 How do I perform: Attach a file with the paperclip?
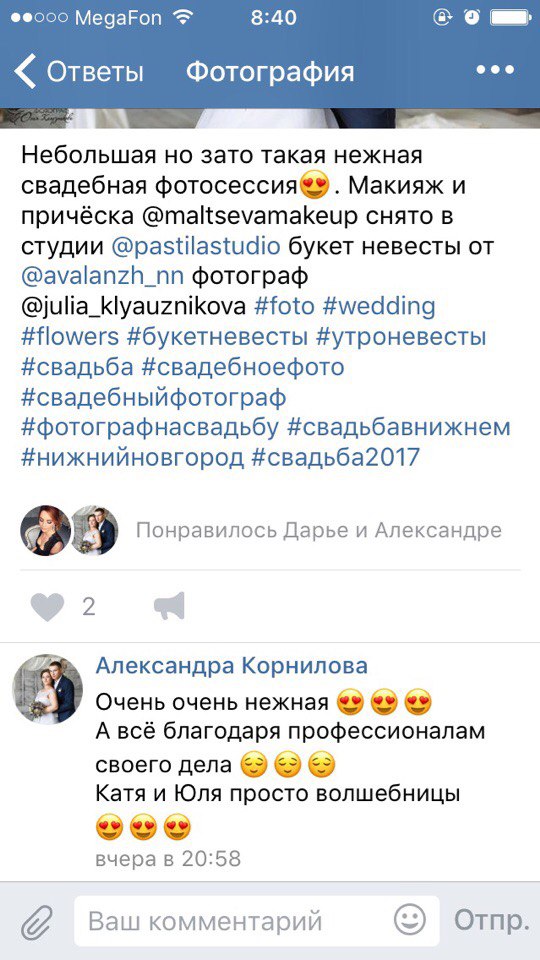click(x=37, y=922)
